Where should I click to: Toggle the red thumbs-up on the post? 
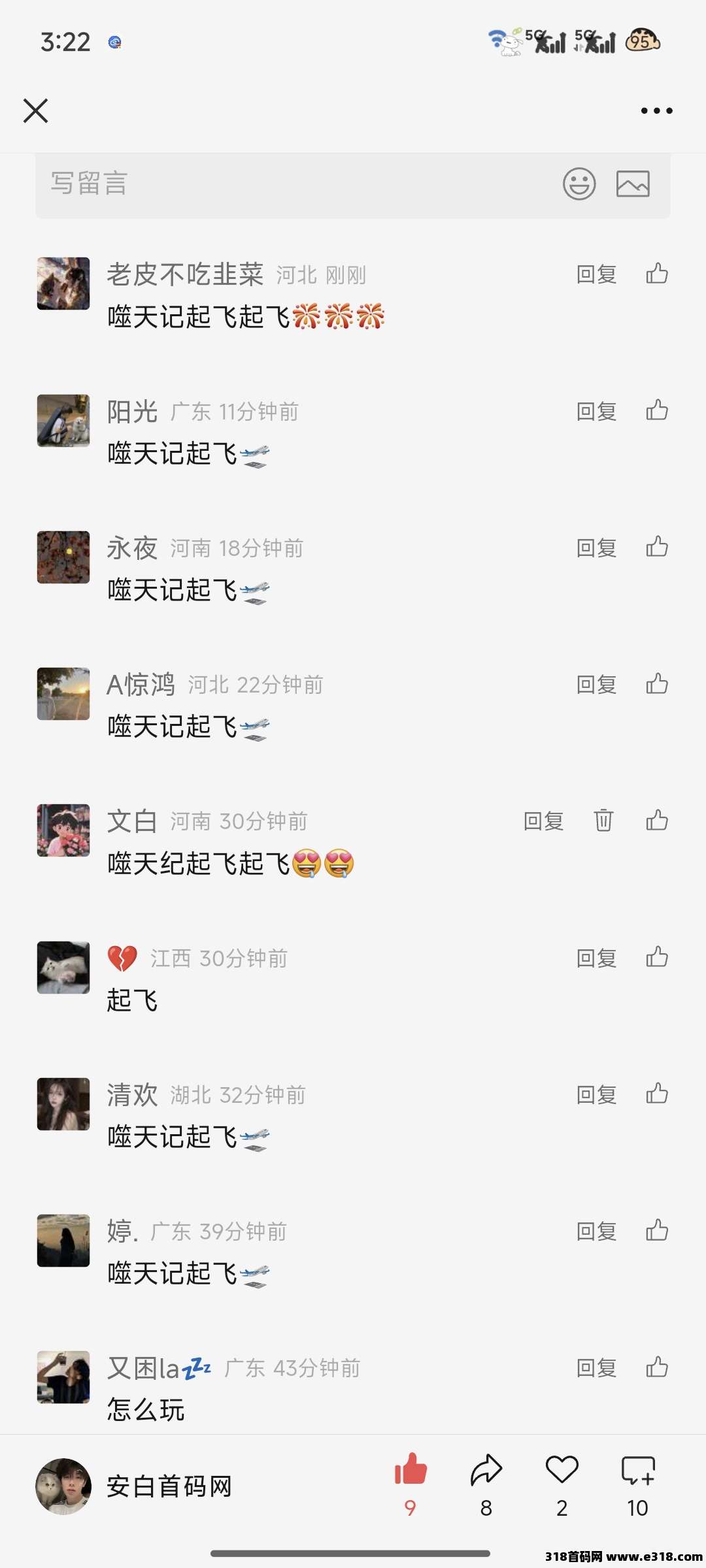[411, 1470]
